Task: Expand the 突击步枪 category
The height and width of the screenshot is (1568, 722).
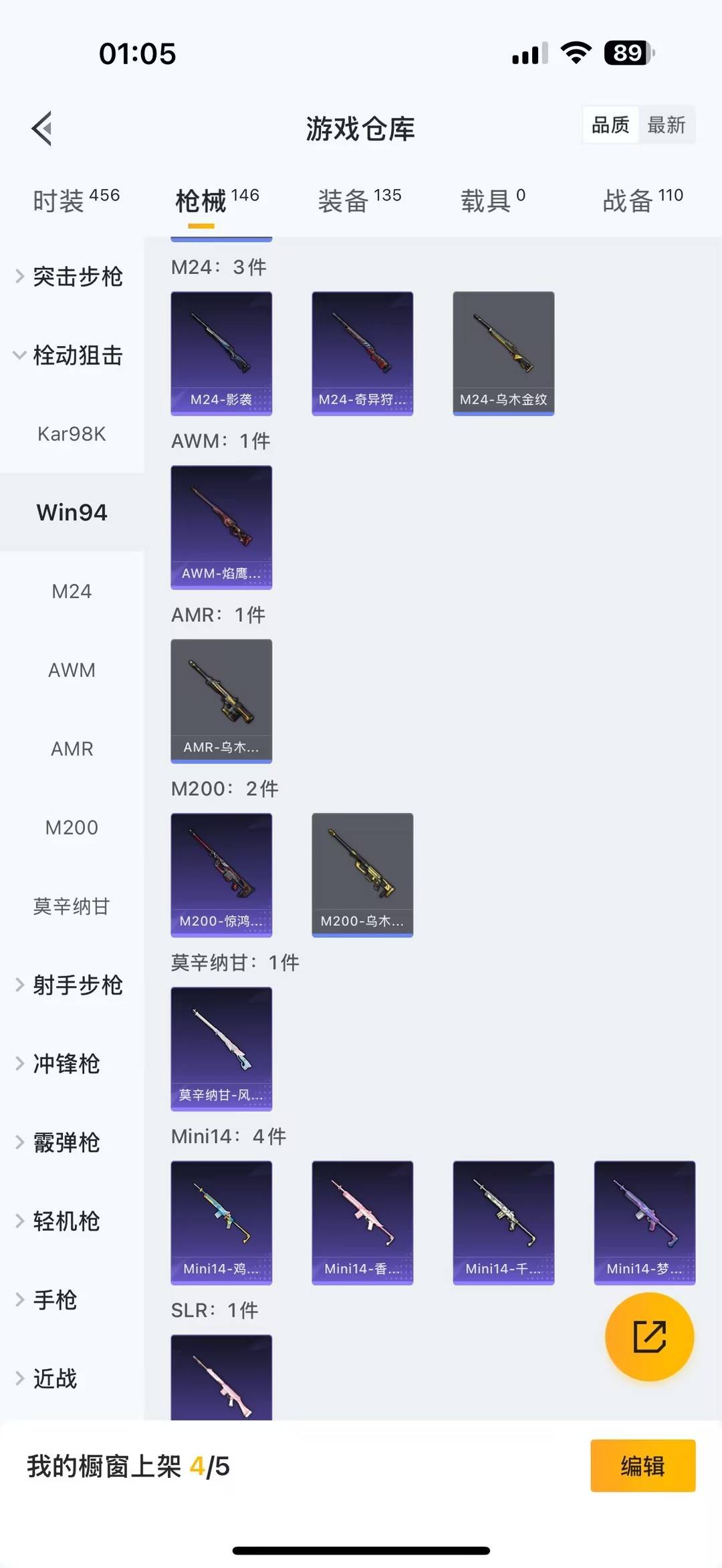Action: [70, 277]
